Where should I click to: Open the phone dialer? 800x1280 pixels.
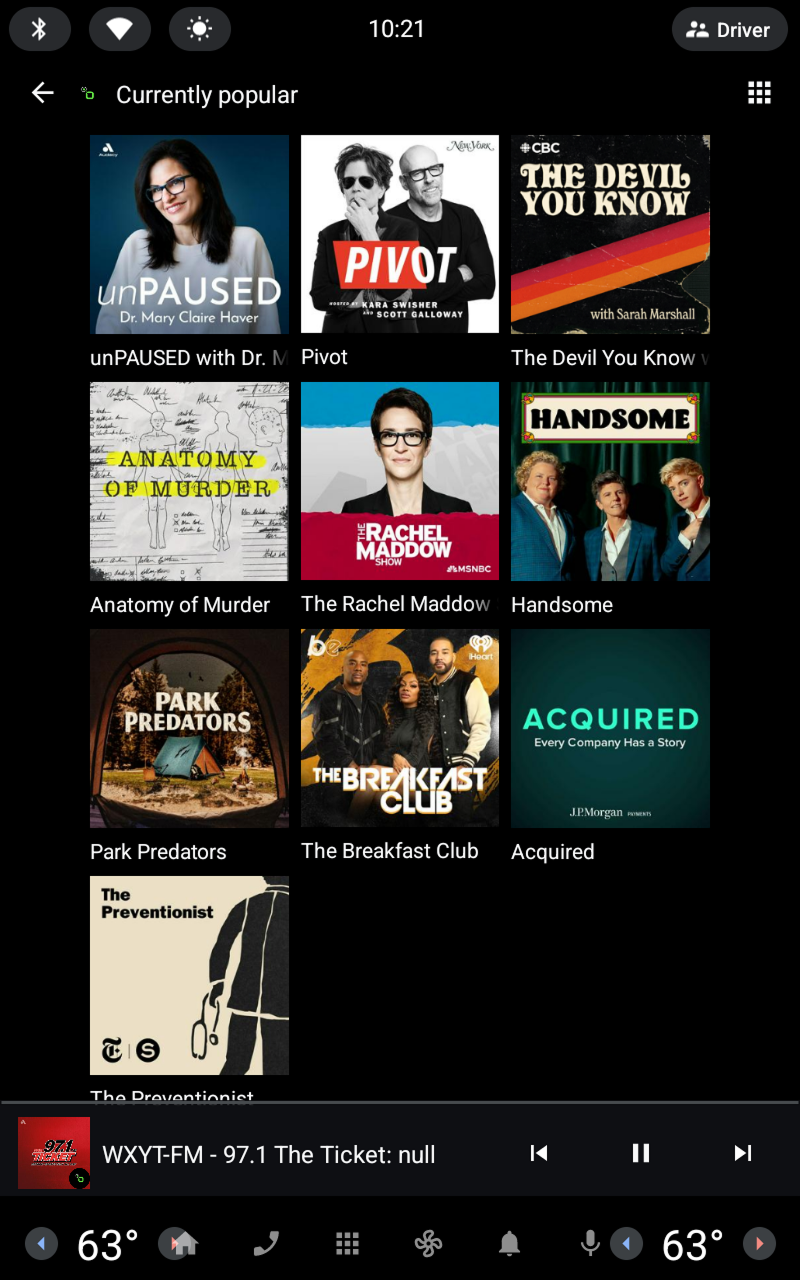coord(266,1244)
